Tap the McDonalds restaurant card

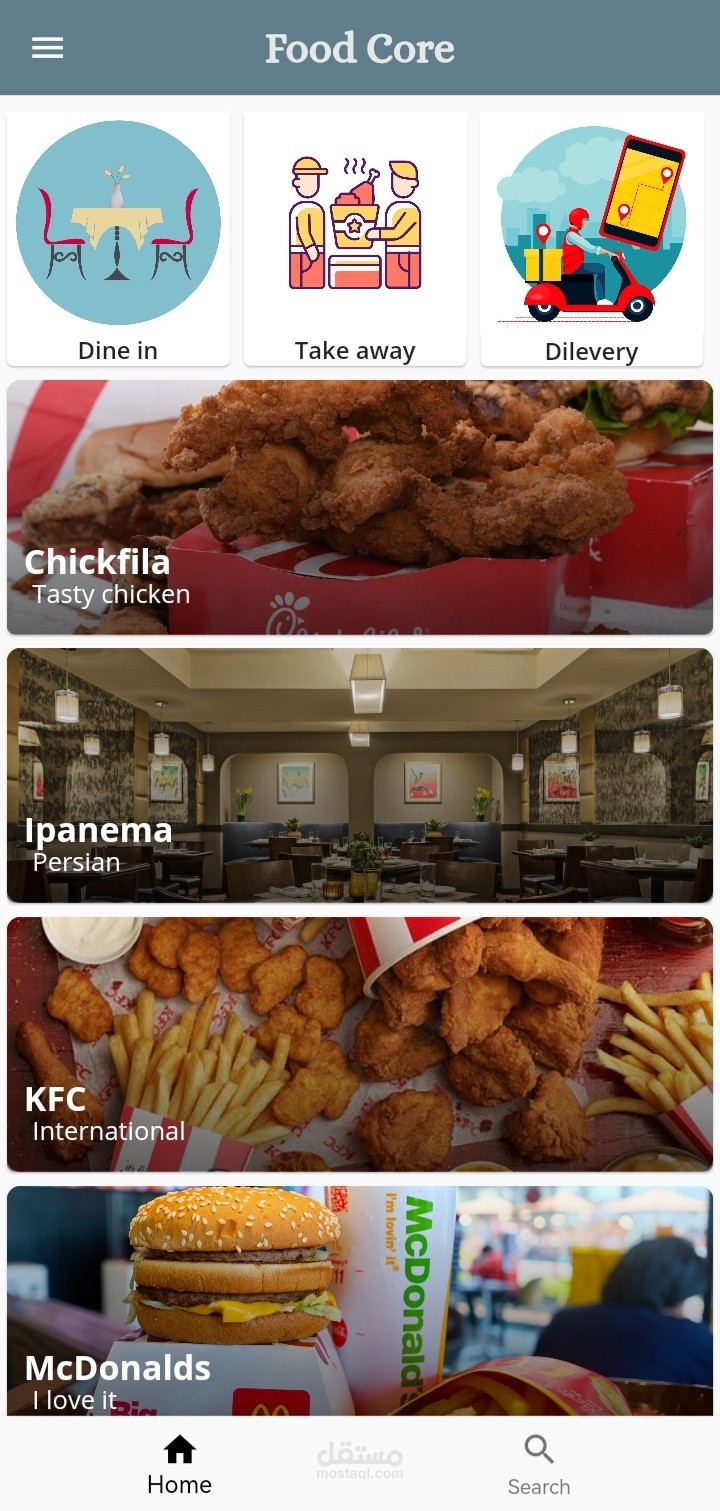[x=360, y=1300]
